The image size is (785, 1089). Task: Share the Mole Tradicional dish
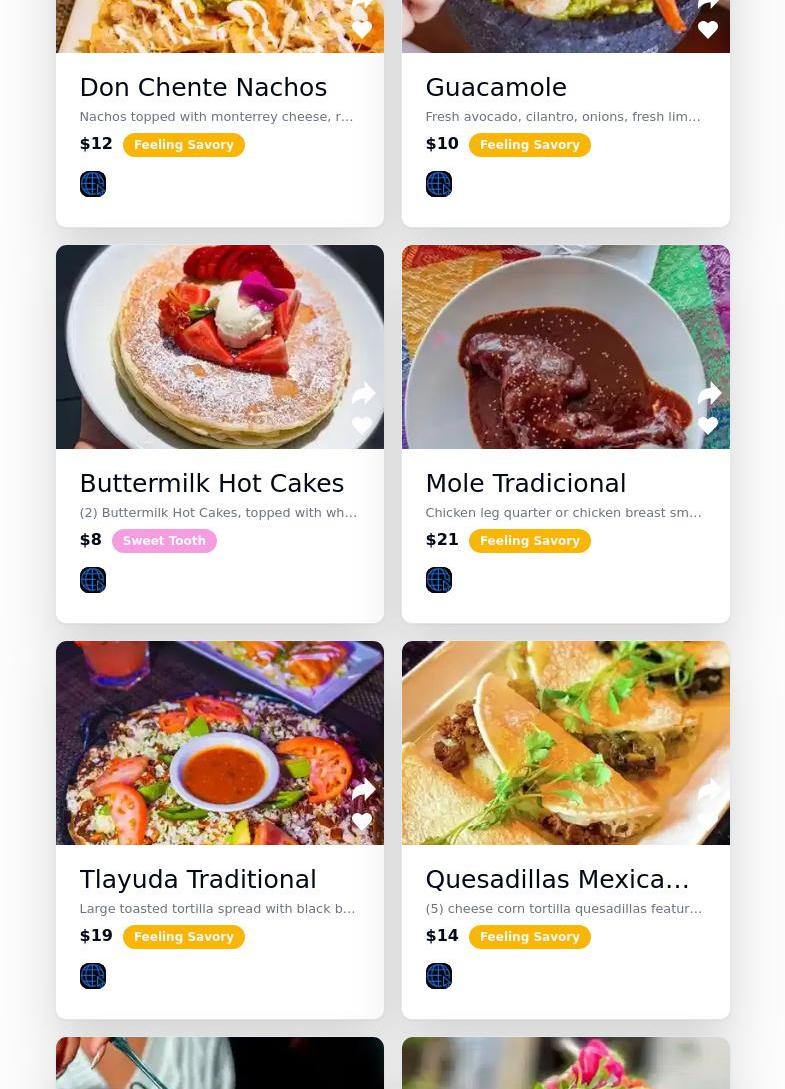click(x=709, y=394)
